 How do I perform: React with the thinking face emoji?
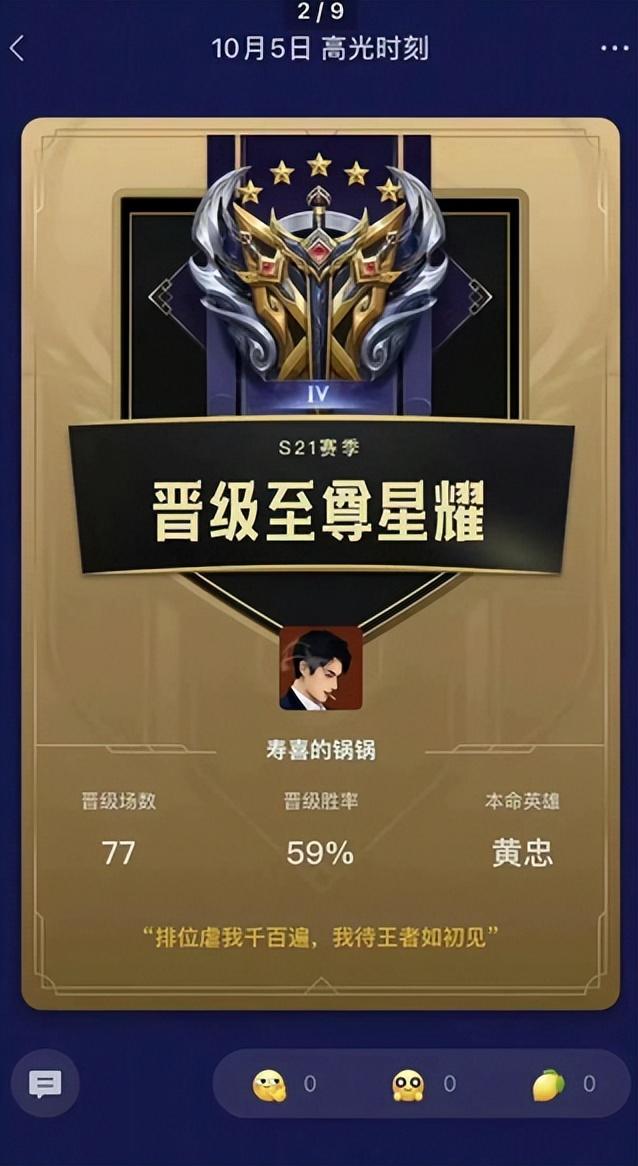click(269, 1084)
